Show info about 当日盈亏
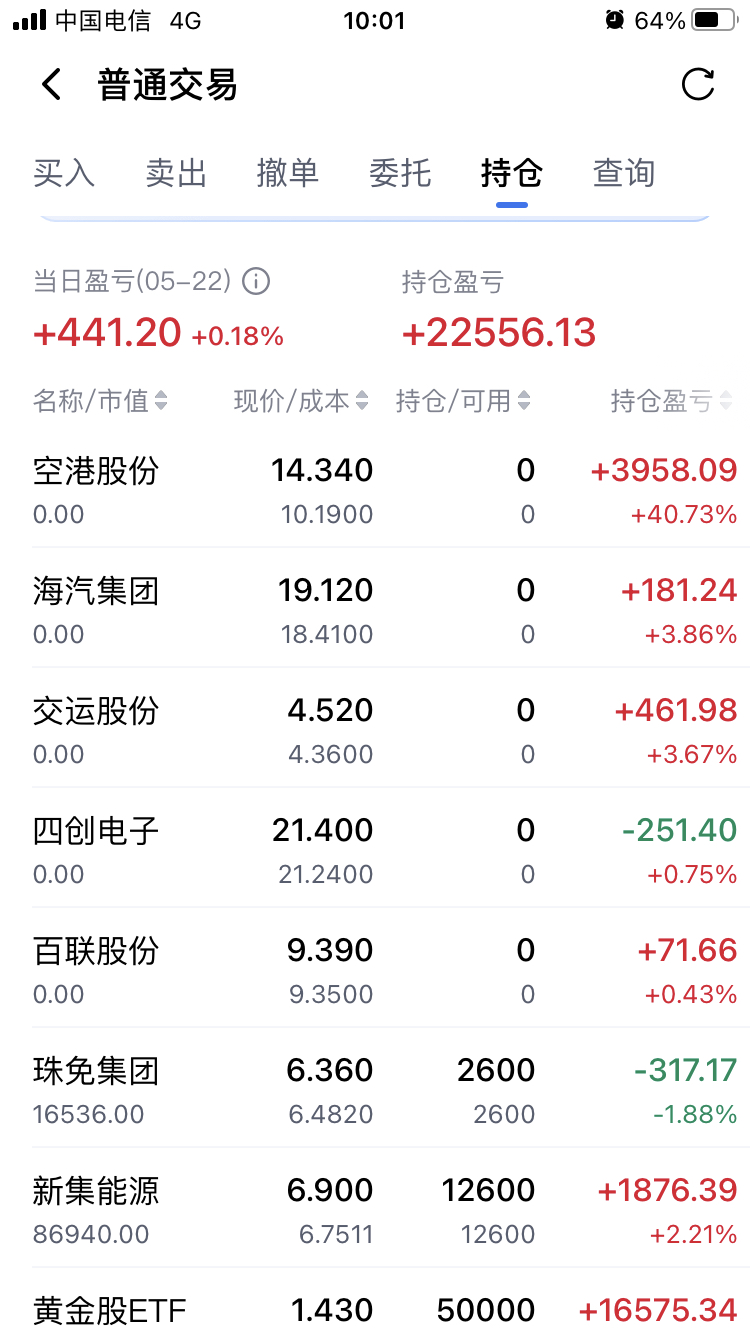The width and height of the screenshot is (750, 1334). point(257,282)
